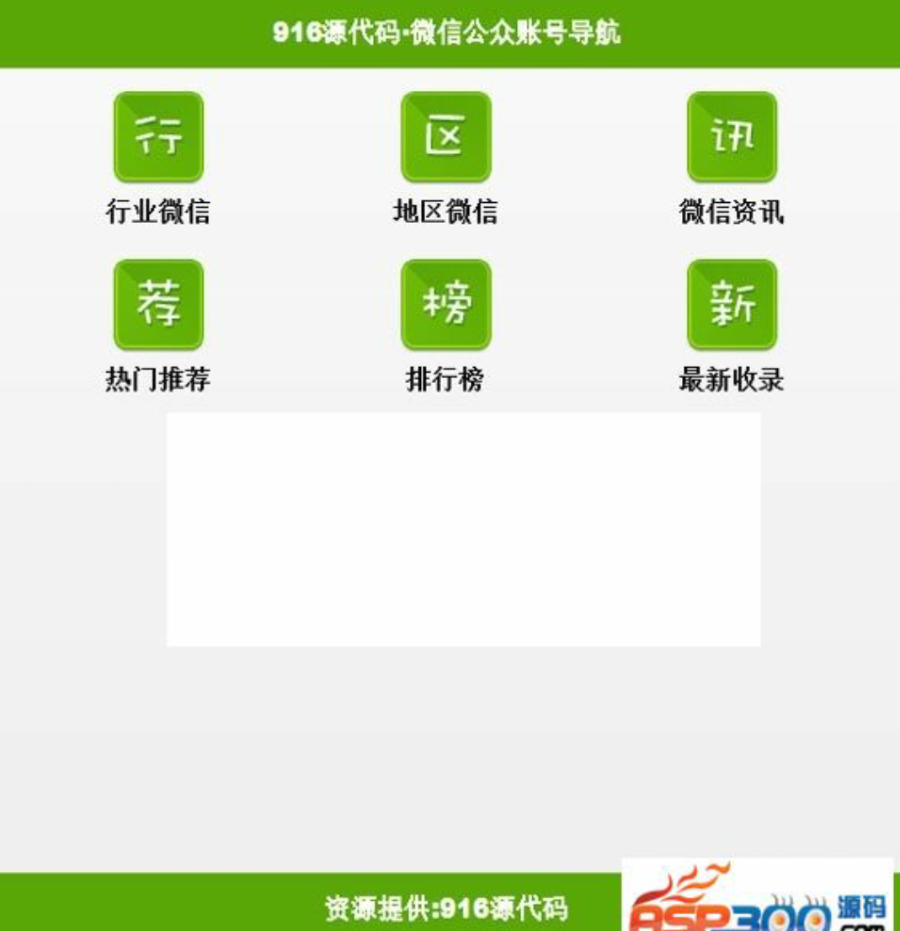This screenshot has height=931, width=900.
Task: Select the 地区微信 section
Action: coord(445,137)
